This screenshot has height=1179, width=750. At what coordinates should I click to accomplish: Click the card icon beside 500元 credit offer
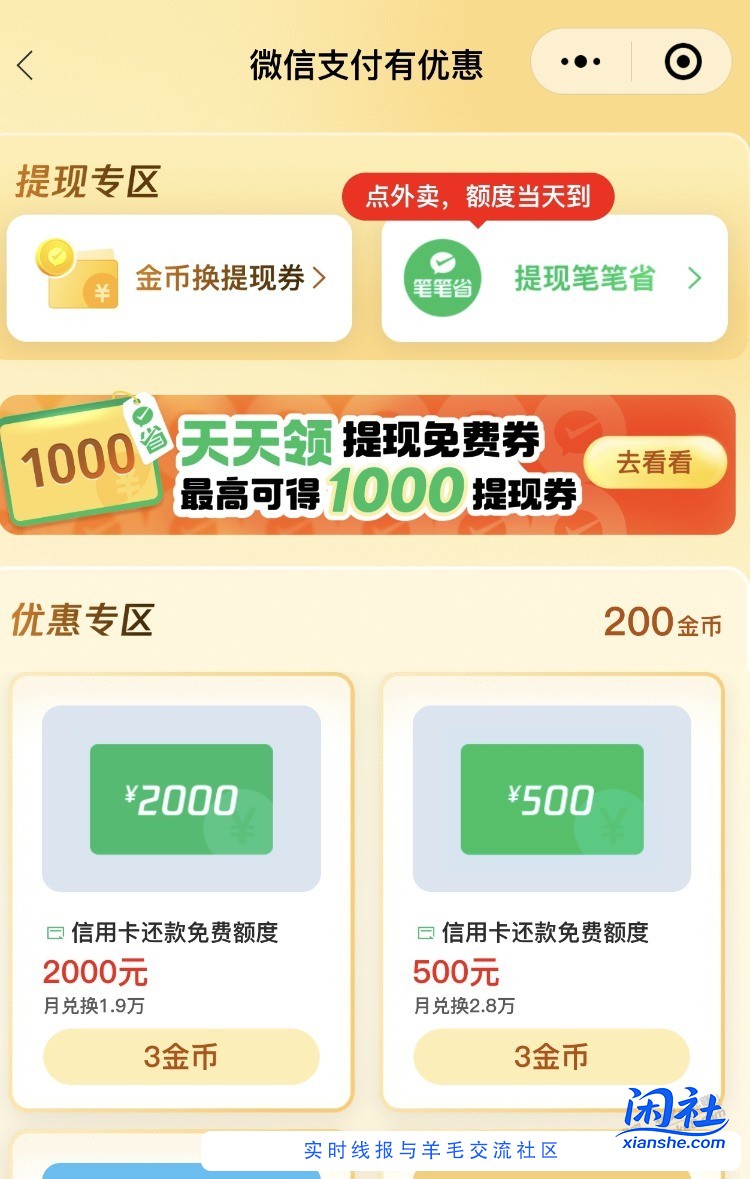426,933
